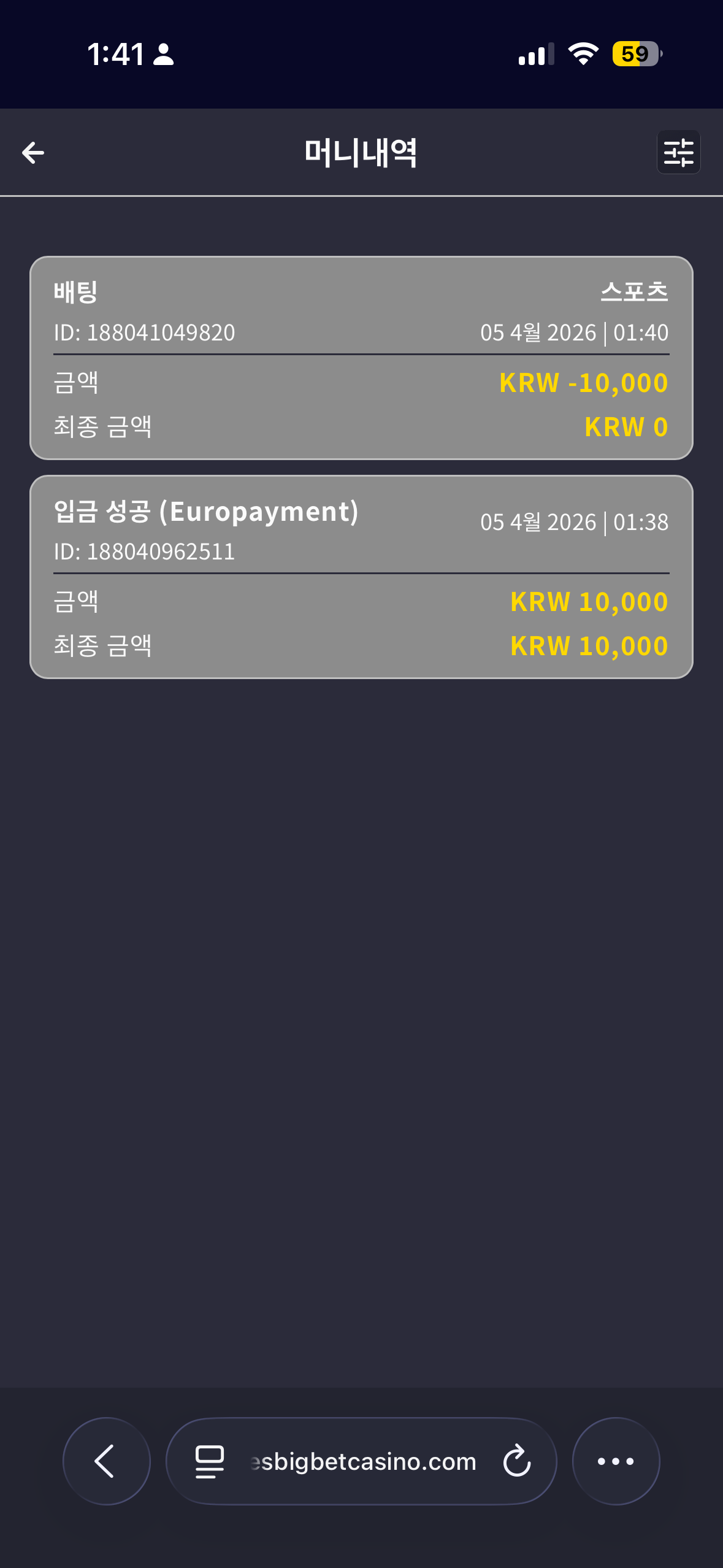Reload the current web page
Screen dimensions: 723x1568
(x=516, y=1461)
